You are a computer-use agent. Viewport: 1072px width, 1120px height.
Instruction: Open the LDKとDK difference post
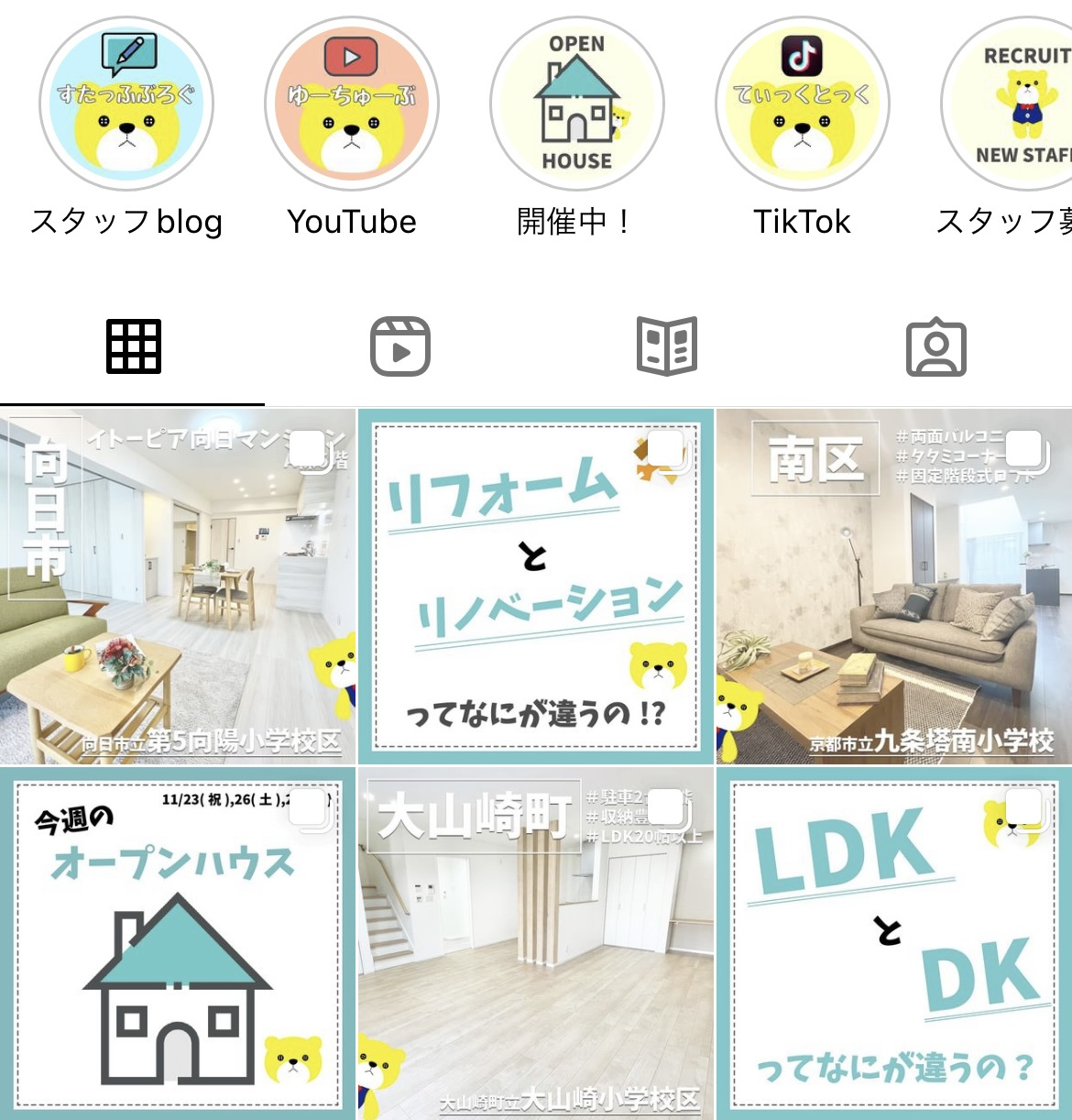[x=893, y=944]
